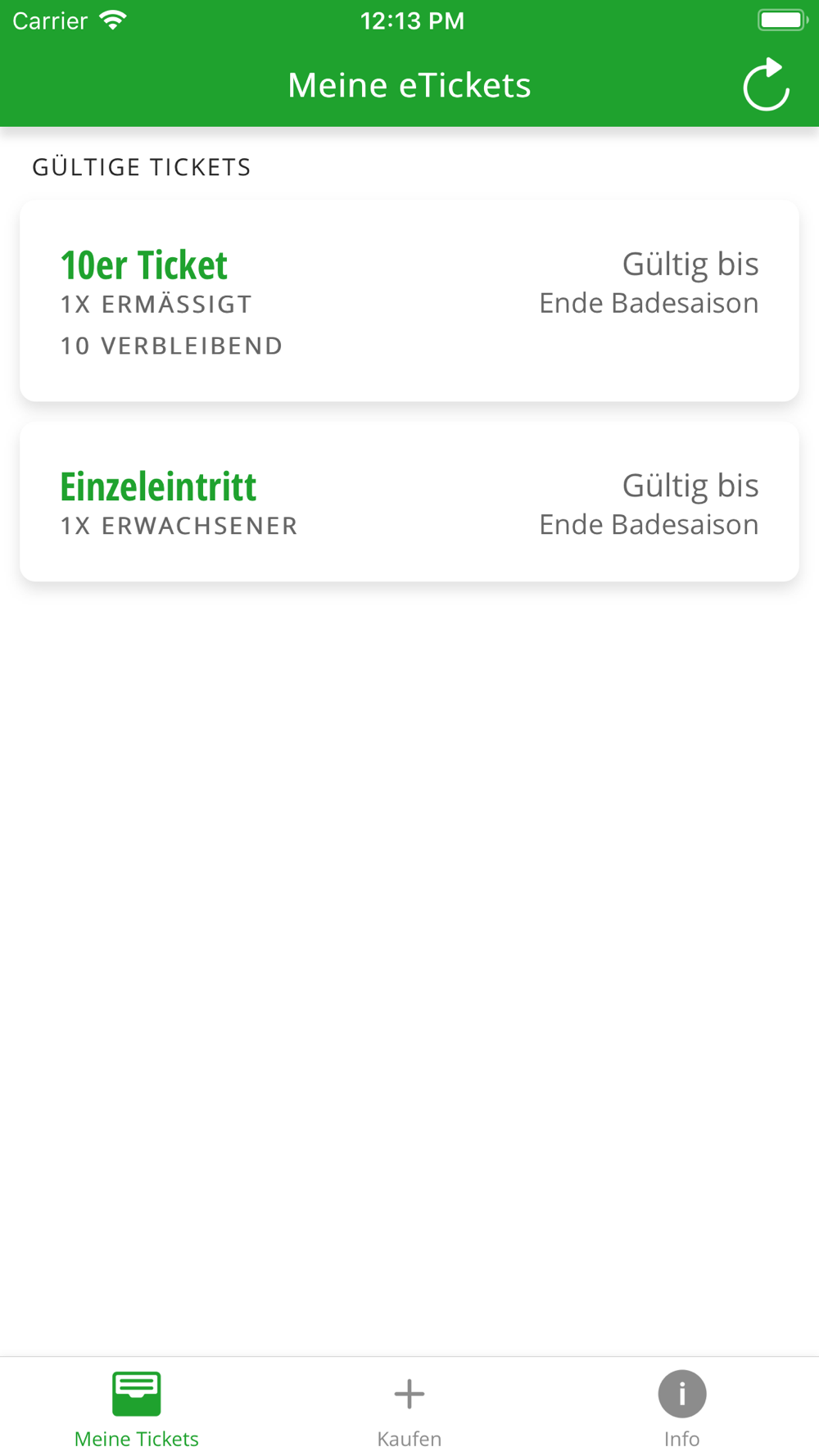Open the Einzeleintritt ticket card
Screen dimensions: 819x1456
coord(409,501)
